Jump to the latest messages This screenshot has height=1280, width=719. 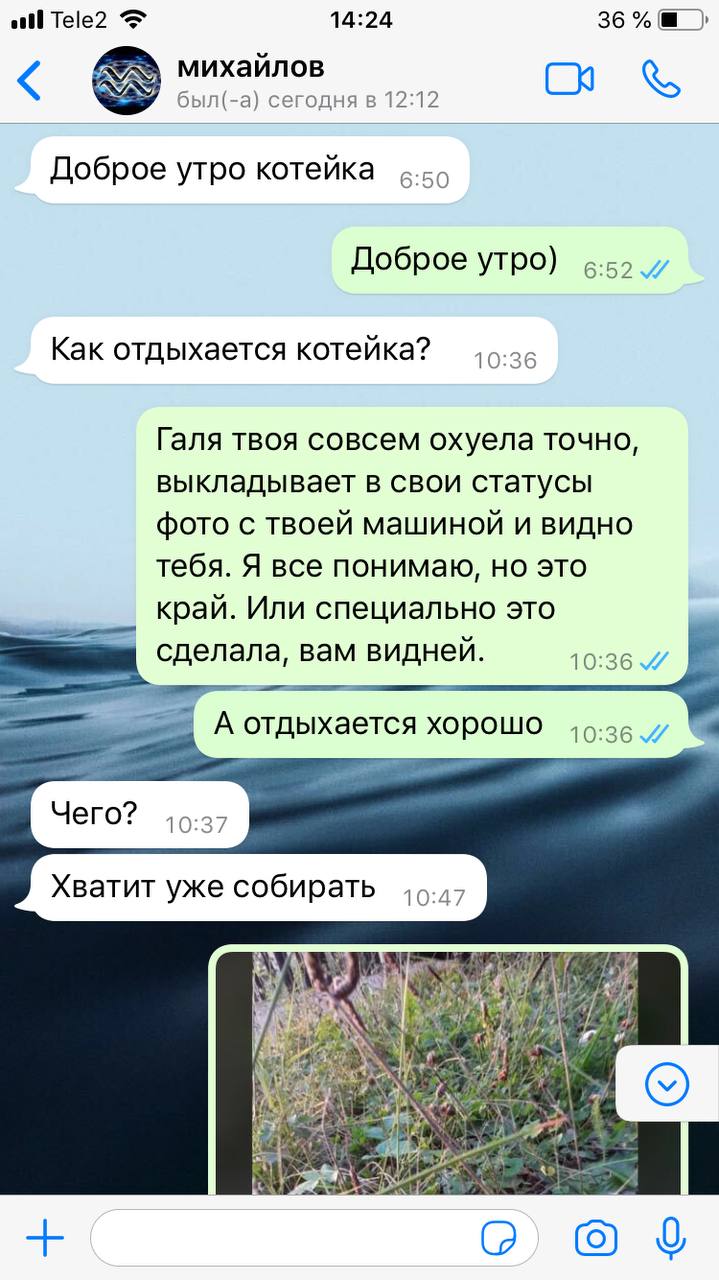pyautogui.click(x=667, y=1082)
